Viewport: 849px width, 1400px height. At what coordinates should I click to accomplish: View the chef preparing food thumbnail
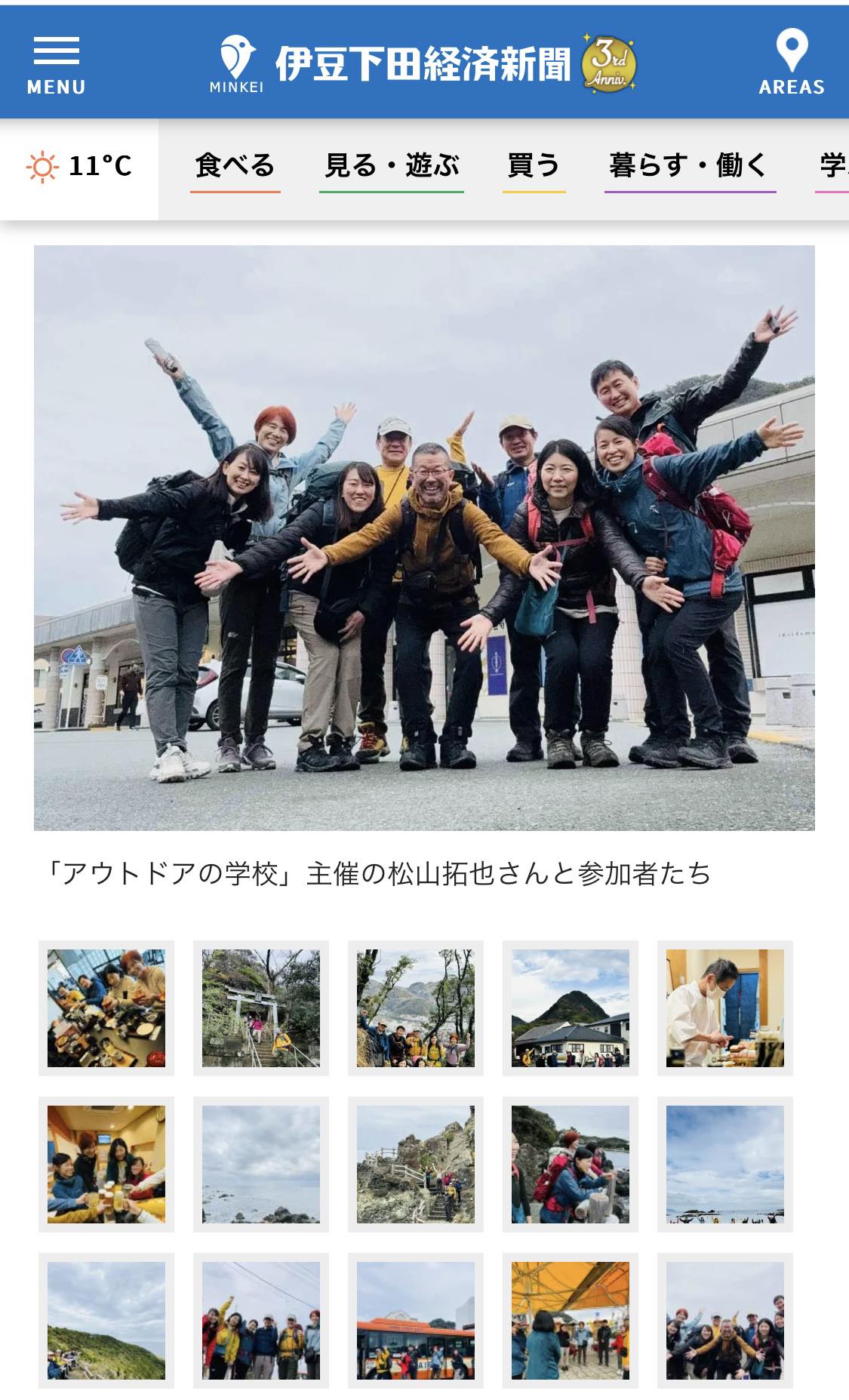point(724,1008)
